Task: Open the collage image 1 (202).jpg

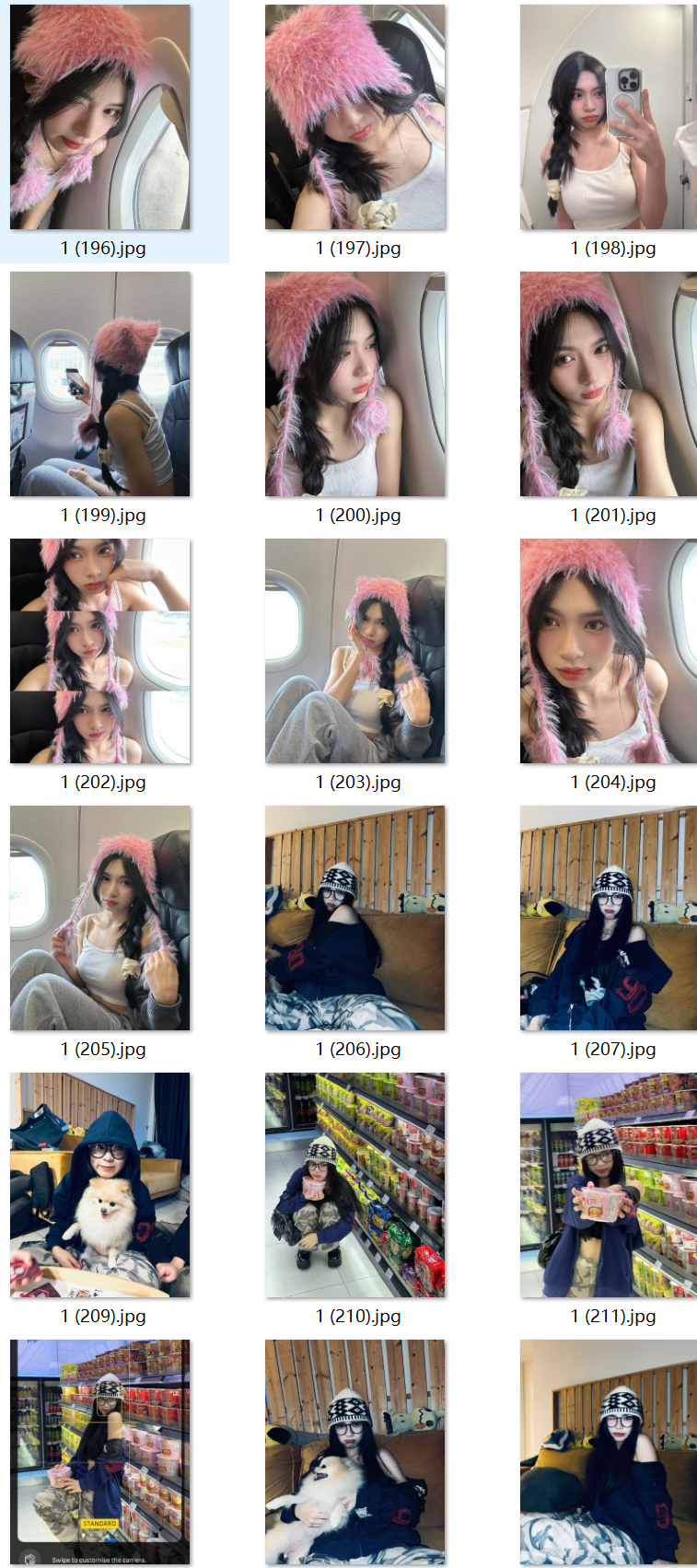Action: [x=100, y=651]
